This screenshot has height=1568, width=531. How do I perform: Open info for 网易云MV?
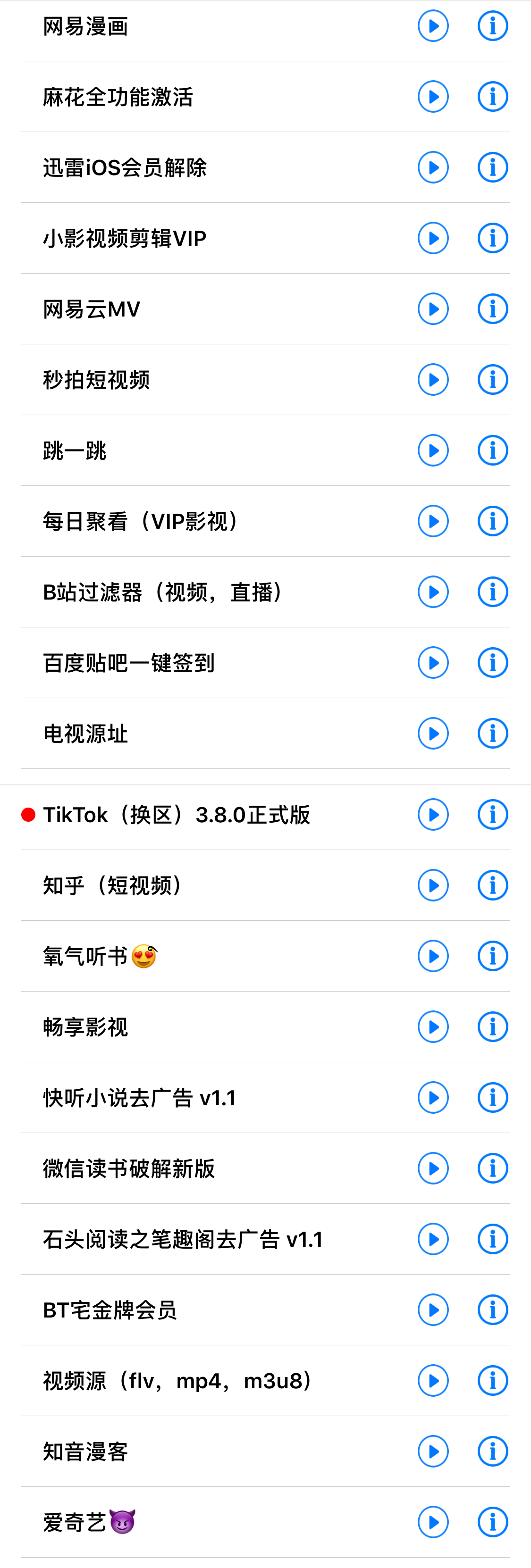[493, 308]
